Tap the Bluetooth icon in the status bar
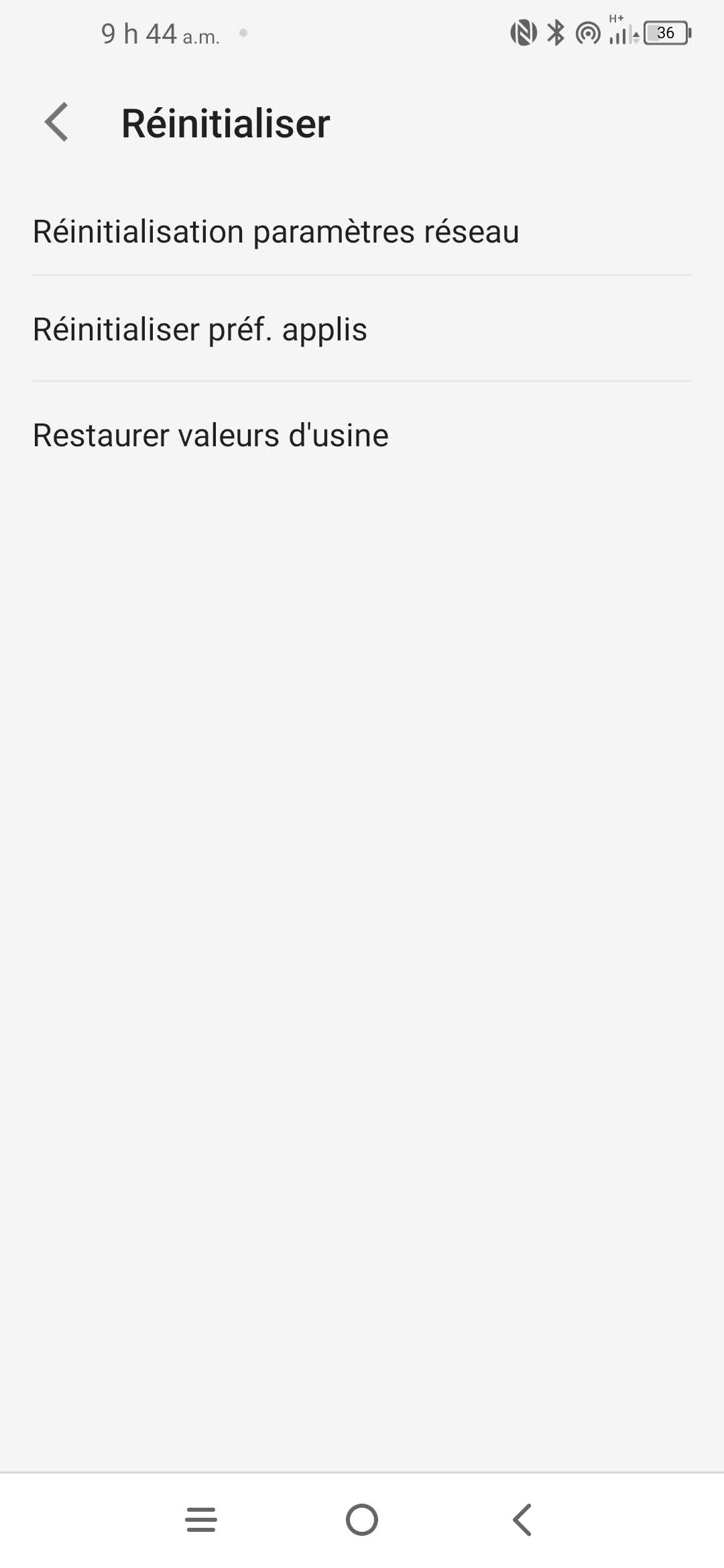 pyautogui.click(x=555, y=31)
